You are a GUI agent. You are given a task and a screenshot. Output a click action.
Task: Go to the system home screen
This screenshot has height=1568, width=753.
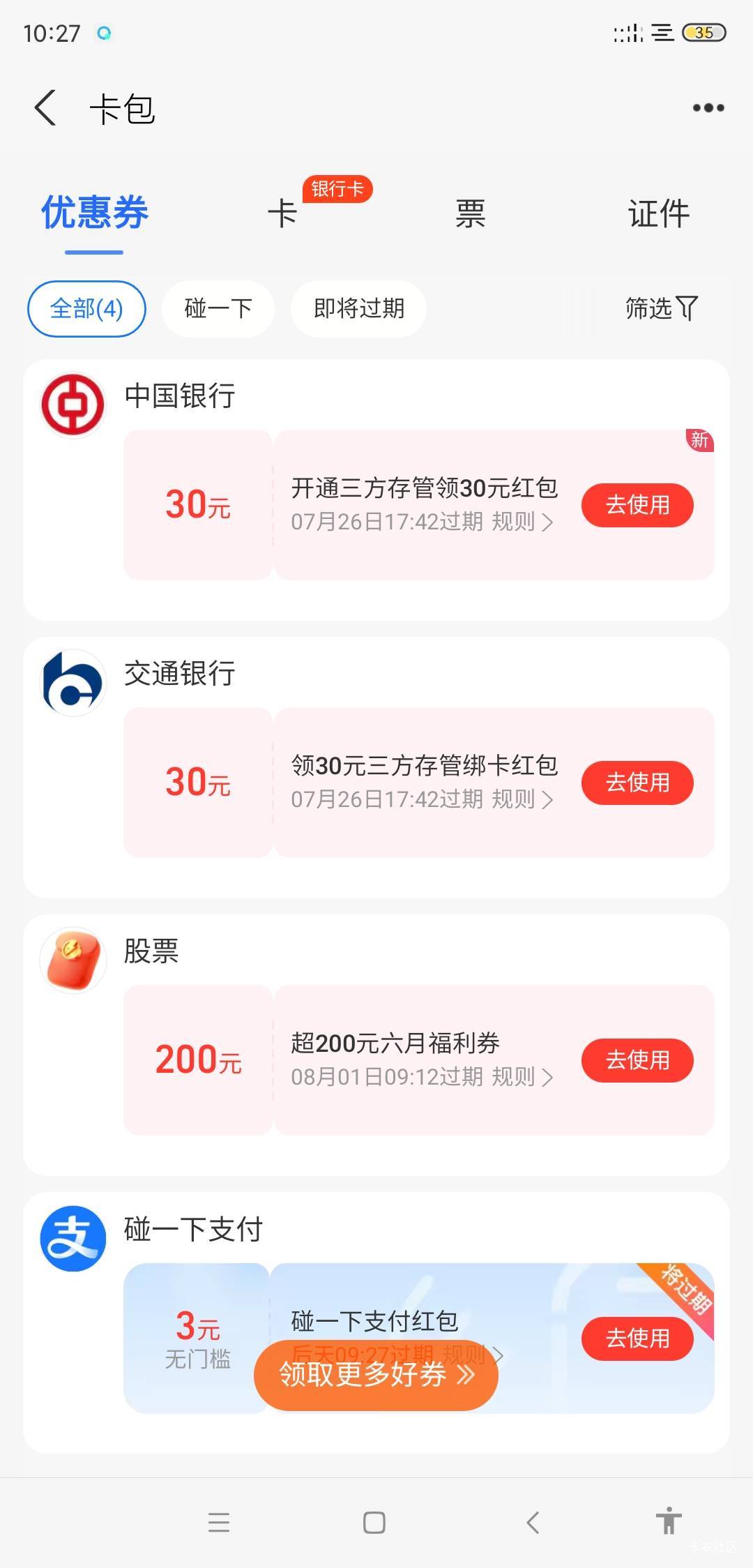(x=374, y=1523)
